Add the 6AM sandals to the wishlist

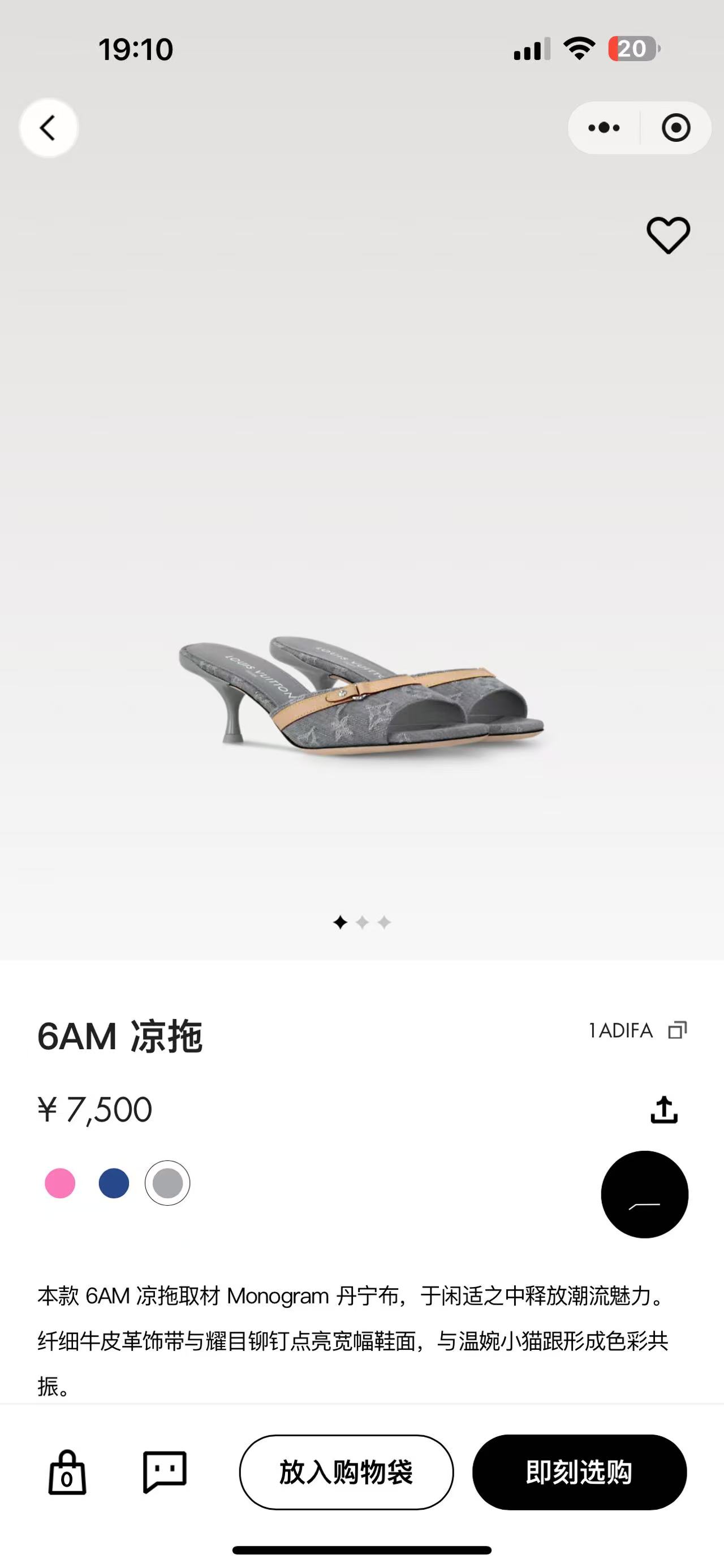click(x=668, y=235)
